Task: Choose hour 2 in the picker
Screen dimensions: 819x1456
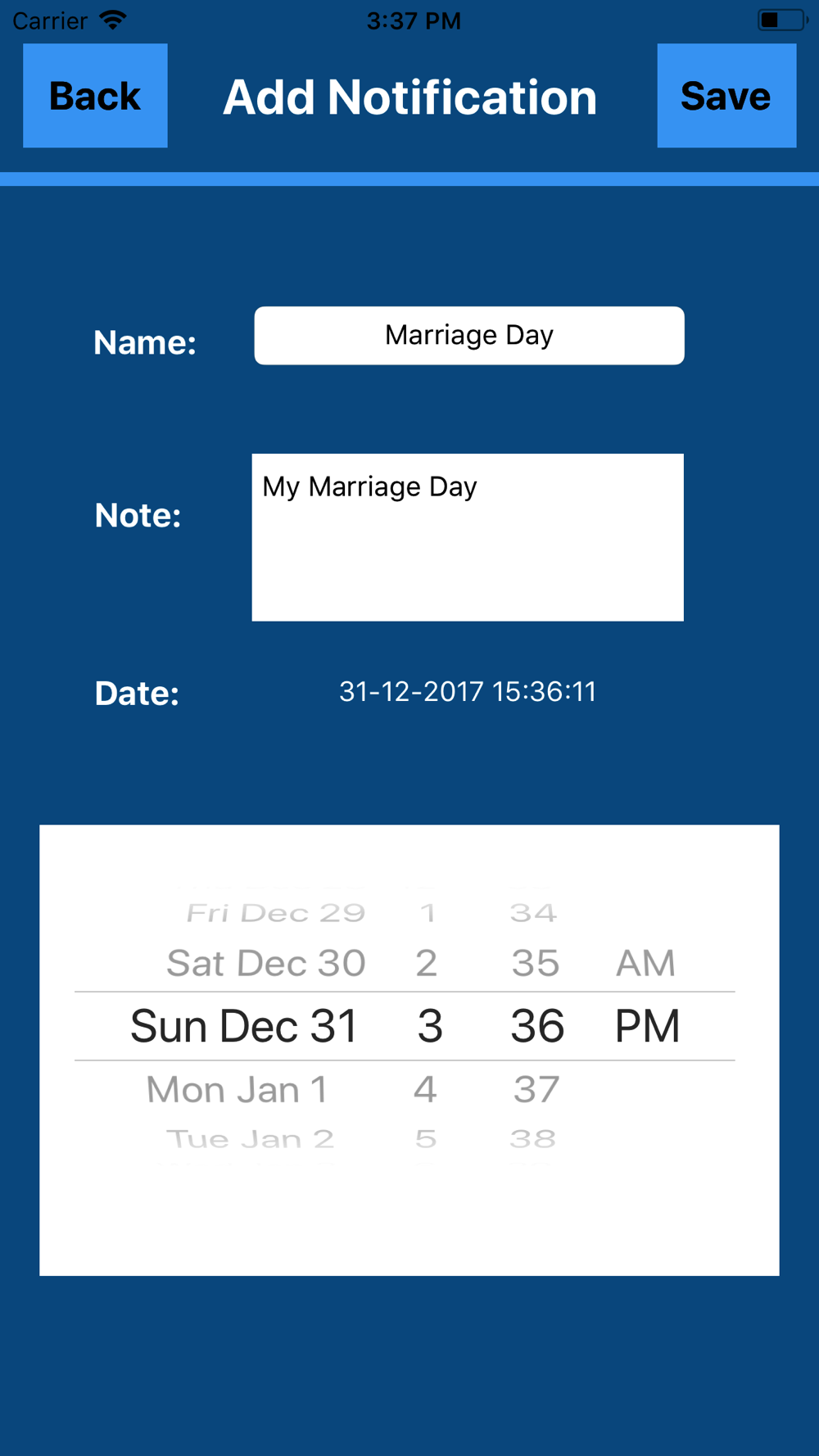Action: coord(426,963)
